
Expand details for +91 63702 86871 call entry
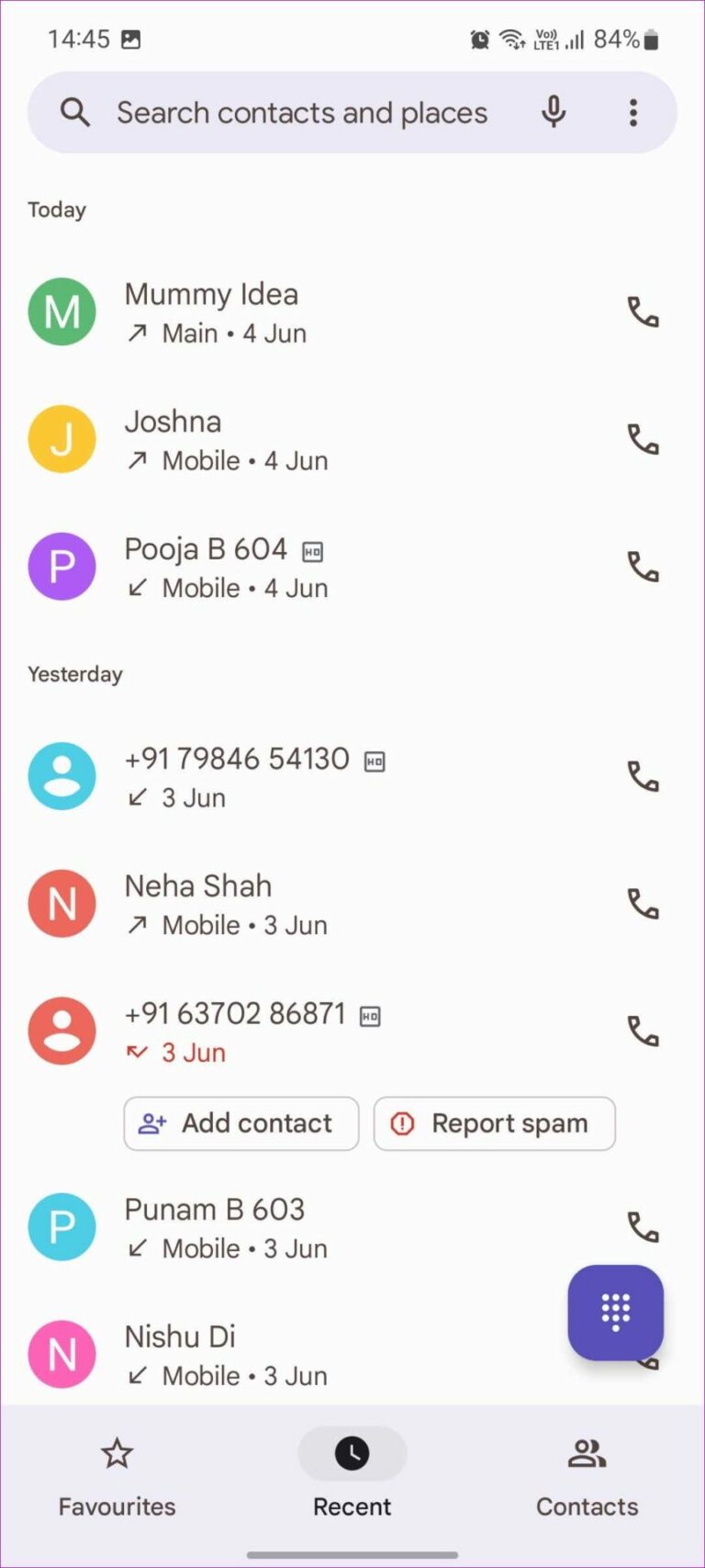pos(275,1031)
